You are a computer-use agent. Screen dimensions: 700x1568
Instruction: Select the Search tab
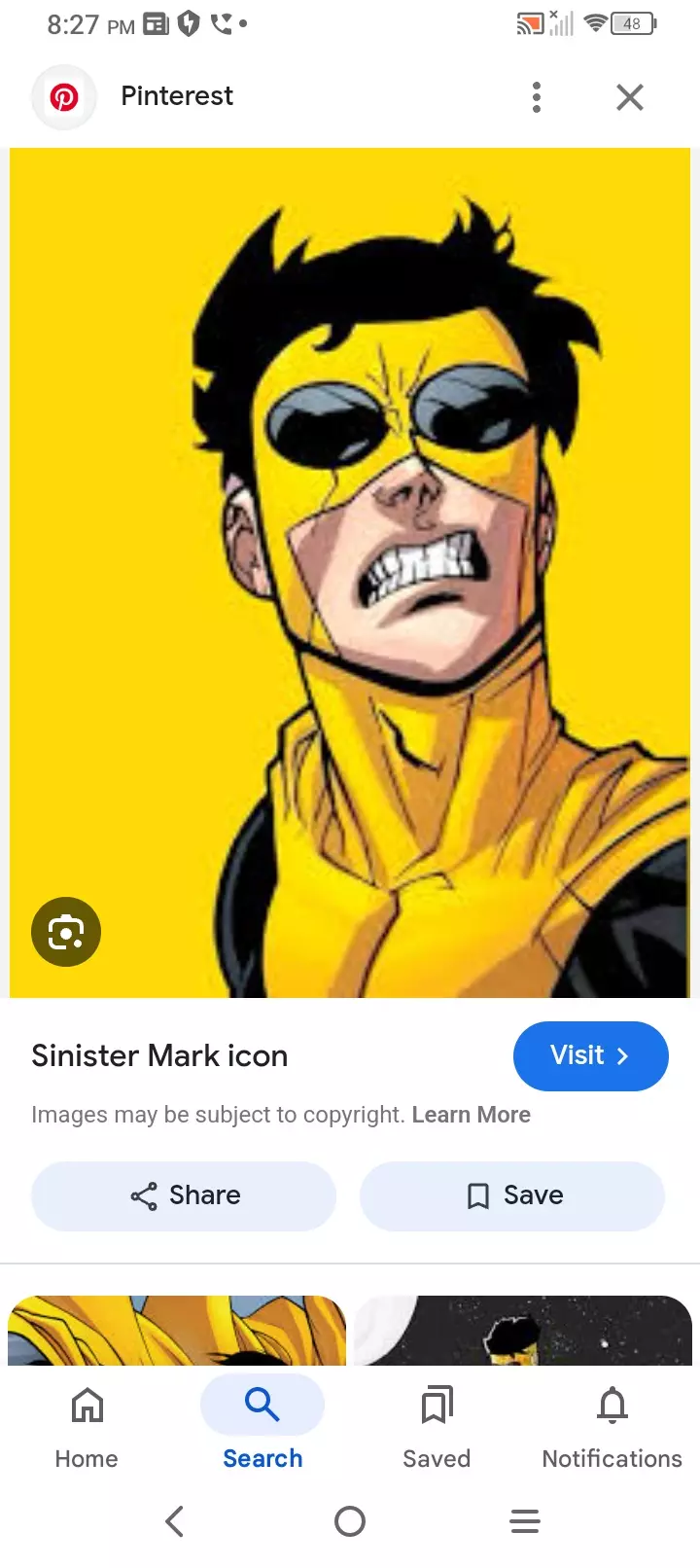pyautogui.click(x=262, y=1426)
